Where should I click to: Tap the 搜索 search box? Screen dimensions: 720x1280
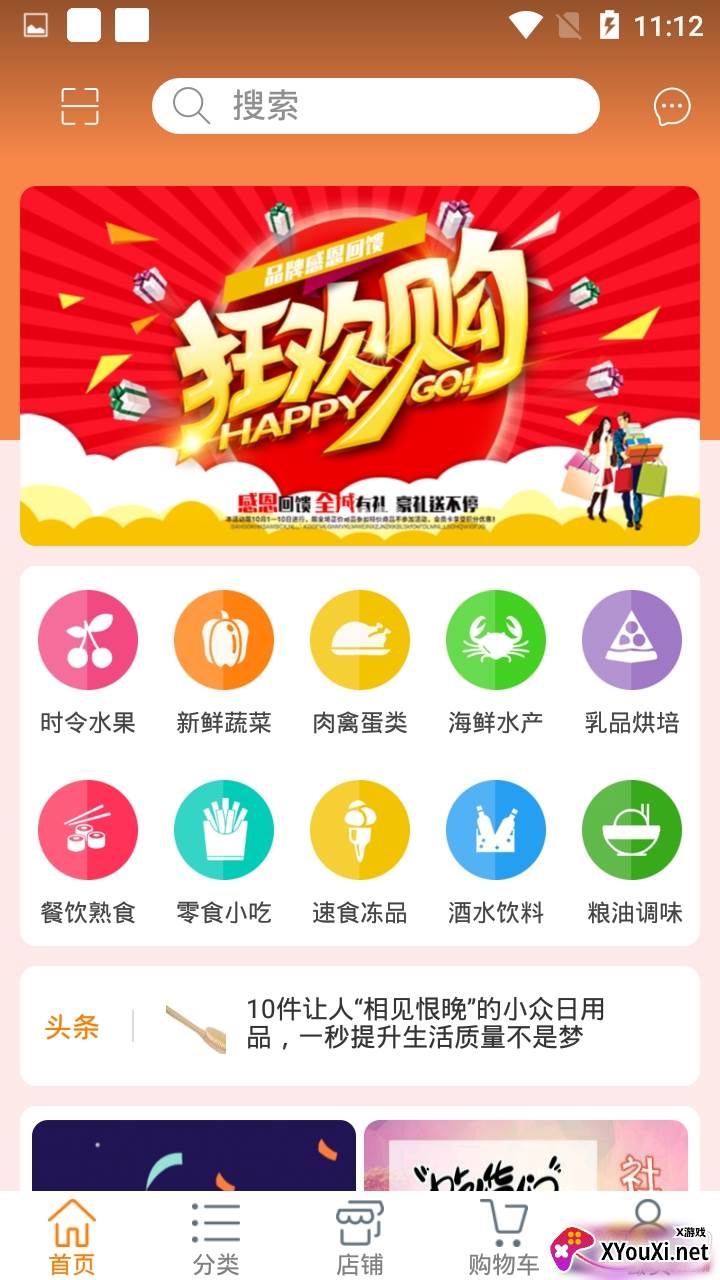(375, 106)
